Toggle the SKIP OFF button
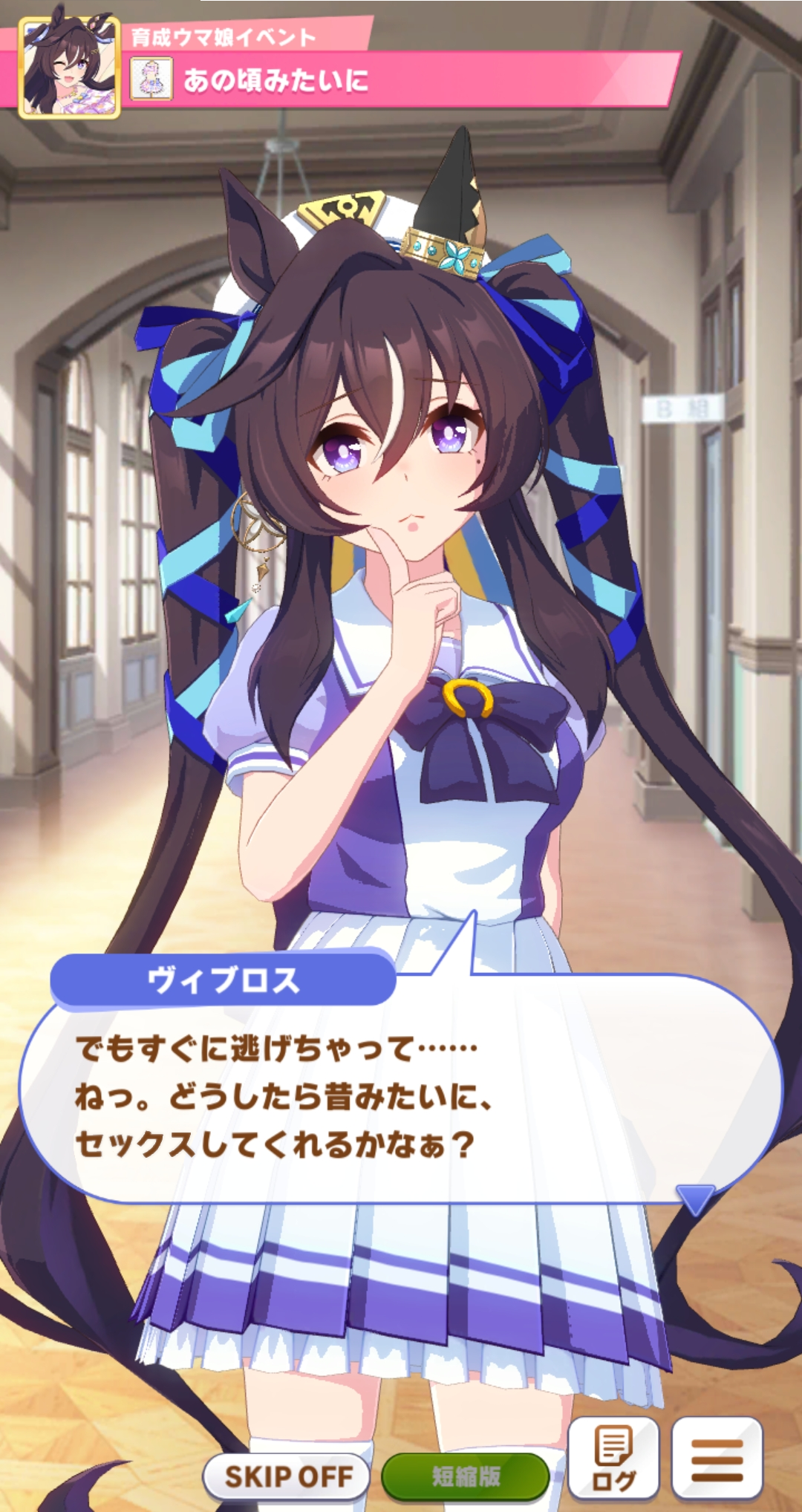 (287, 1476)
